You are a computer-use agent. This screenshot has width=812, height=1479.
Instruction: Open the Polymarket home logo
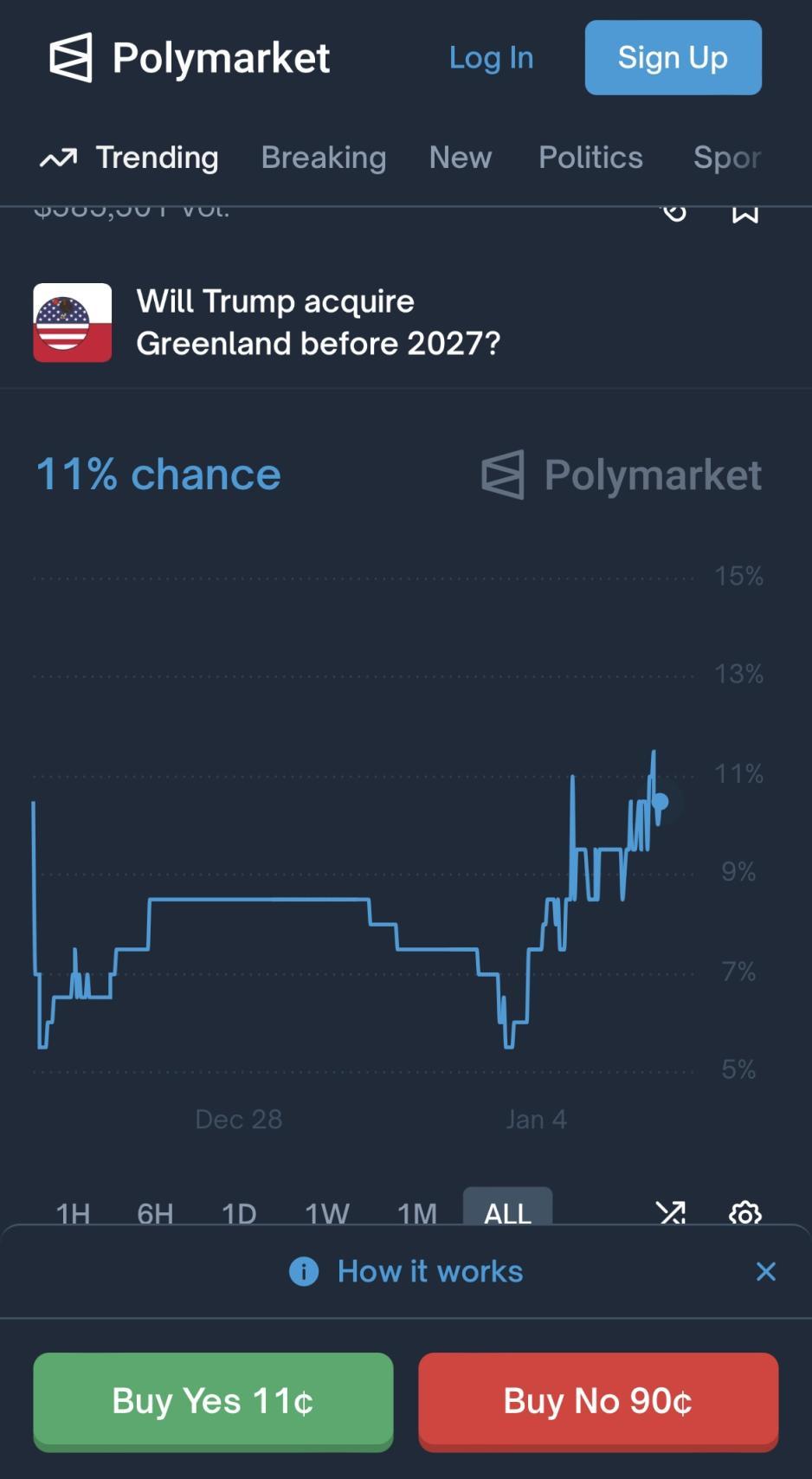[189, 58]
